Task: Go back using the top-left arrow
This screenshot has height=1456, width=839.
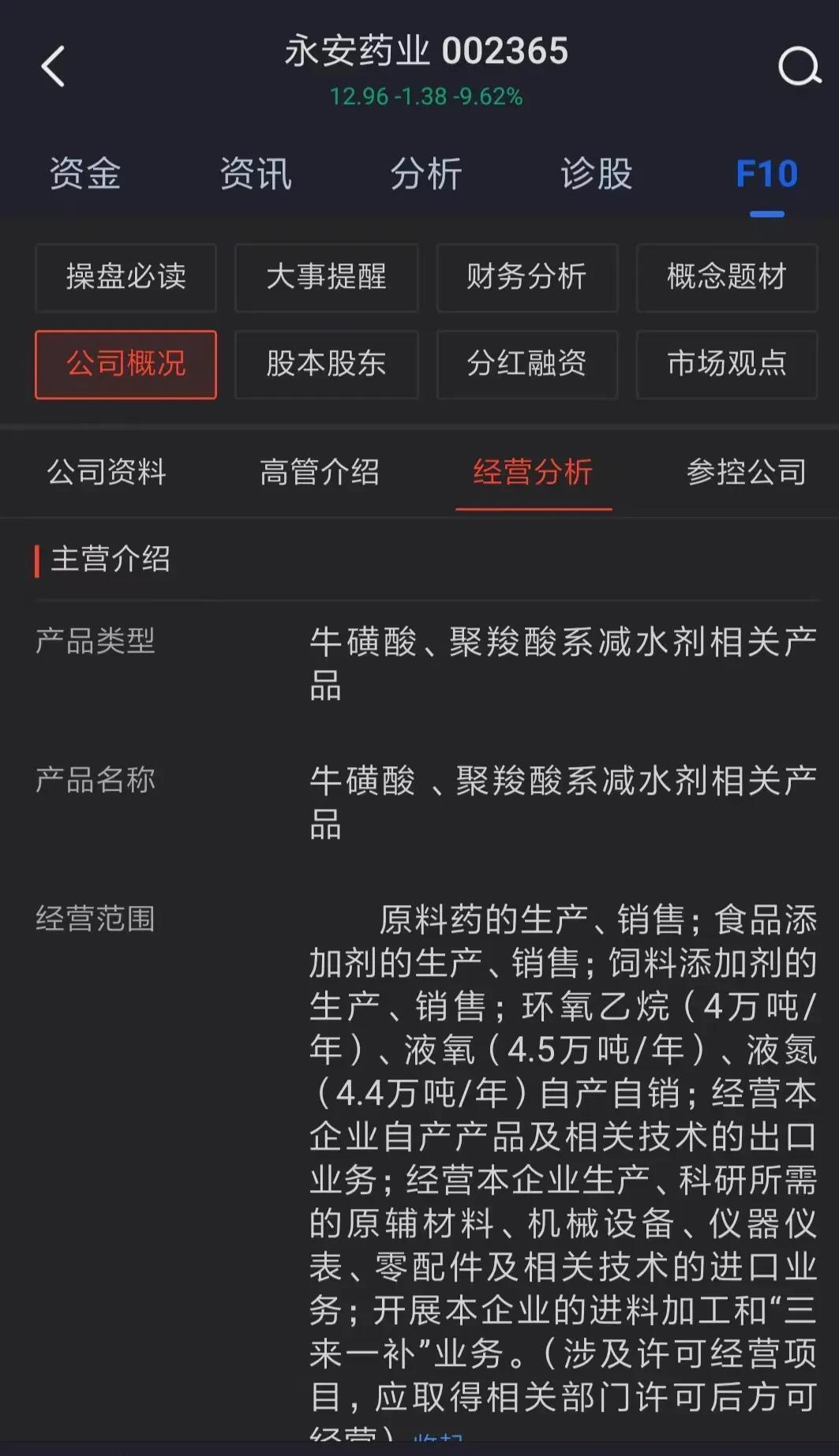Action: [53, 66]
